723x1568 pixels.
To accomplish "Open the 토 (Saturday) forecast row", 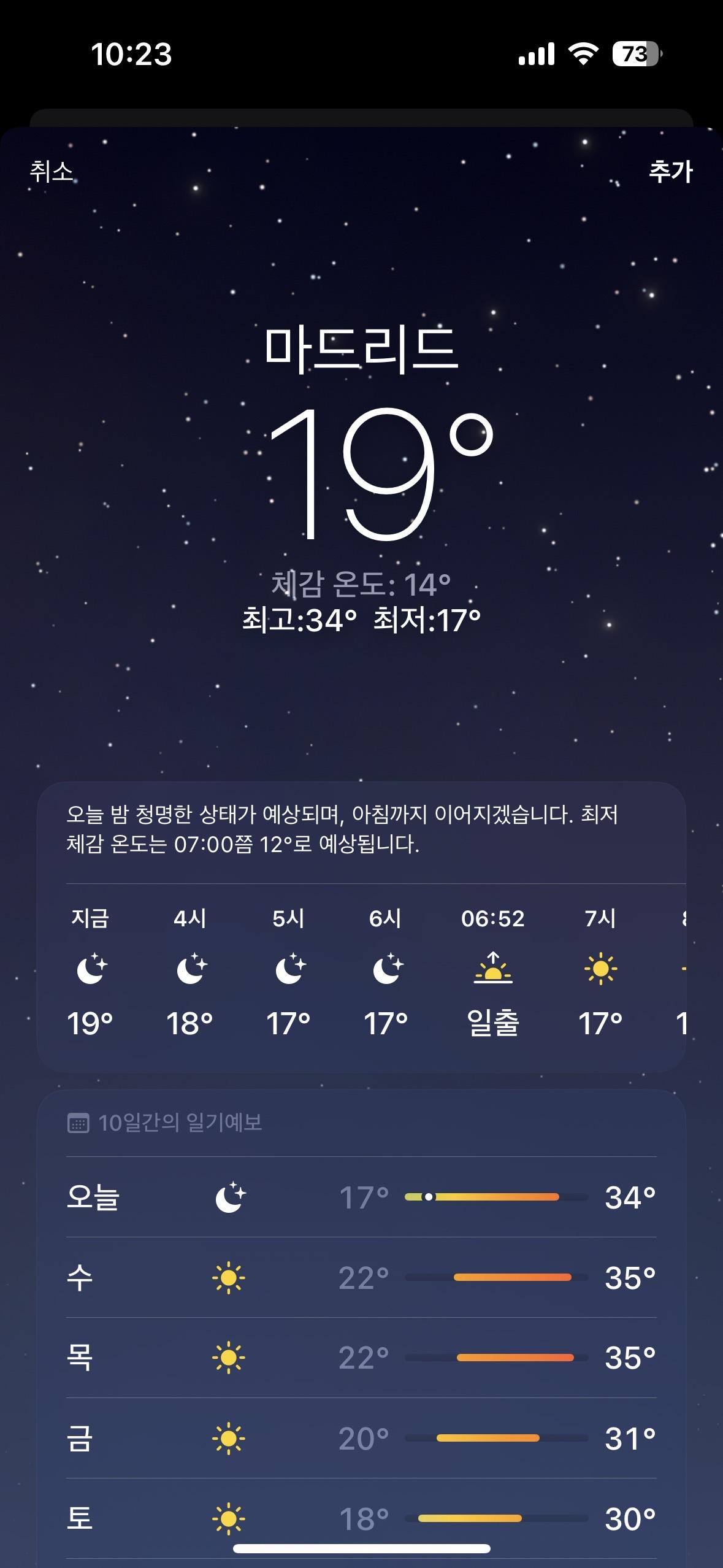I will [361, 1518].
